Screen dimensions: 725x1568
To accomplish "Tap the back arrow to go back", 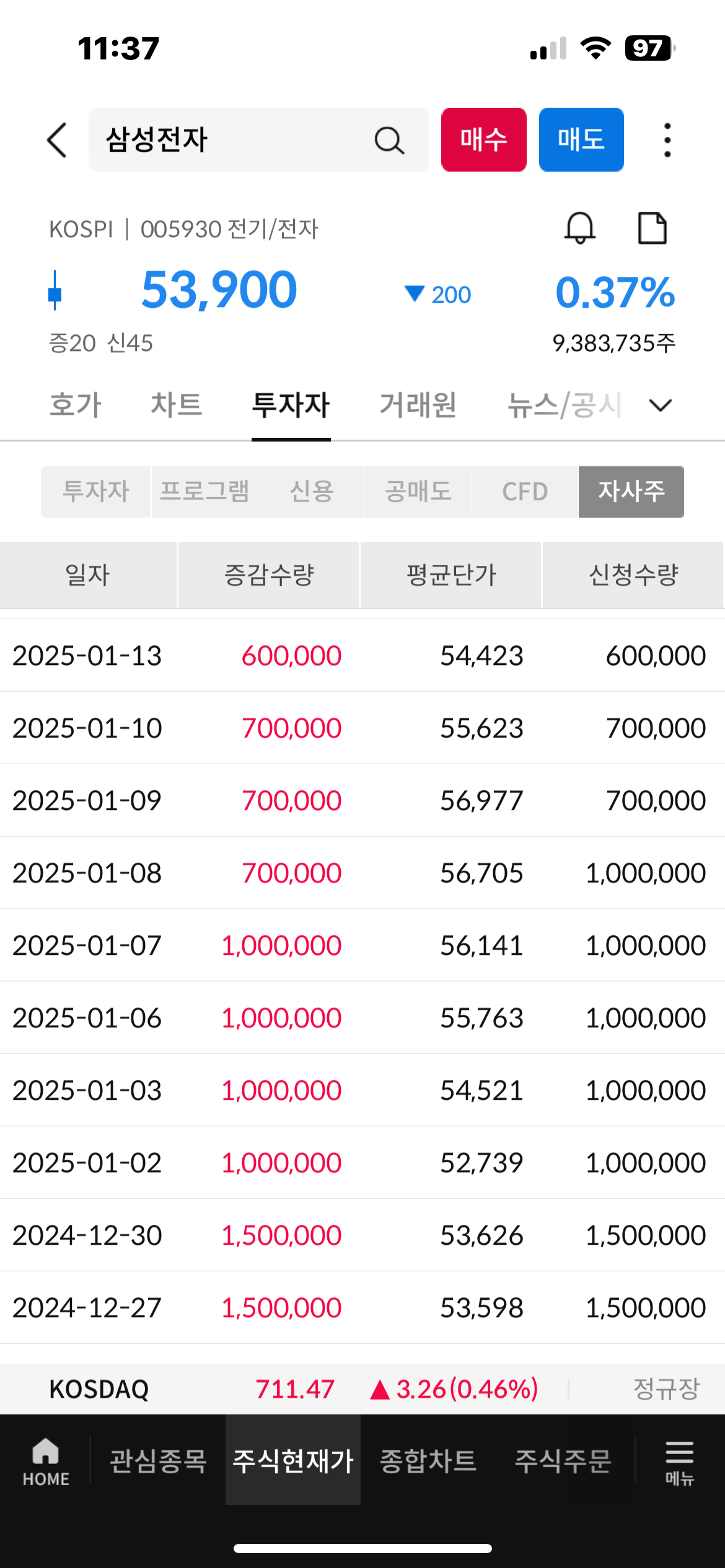I will [55, 140].
